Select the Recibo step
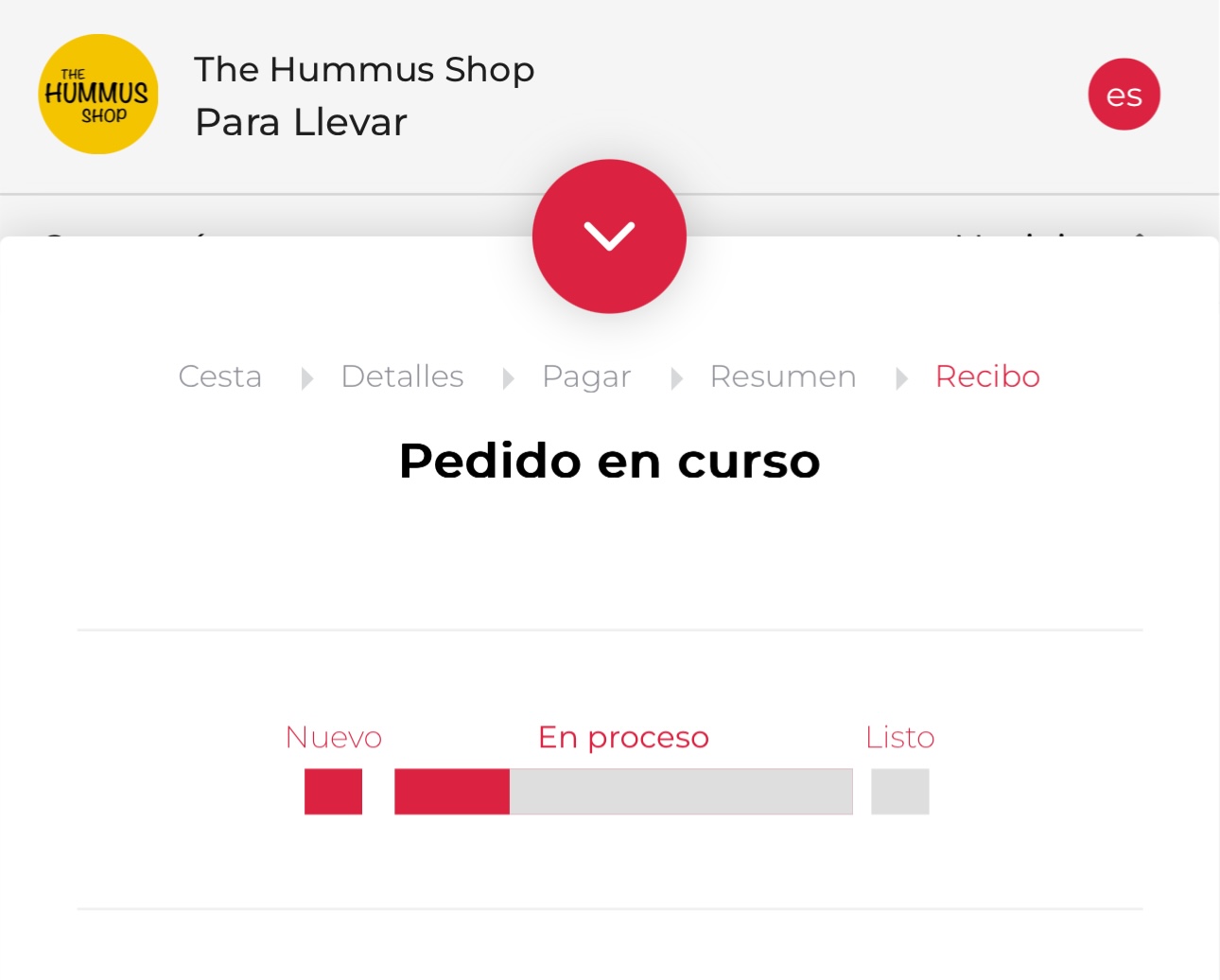 pyautogui.click(x=987, y=376)
